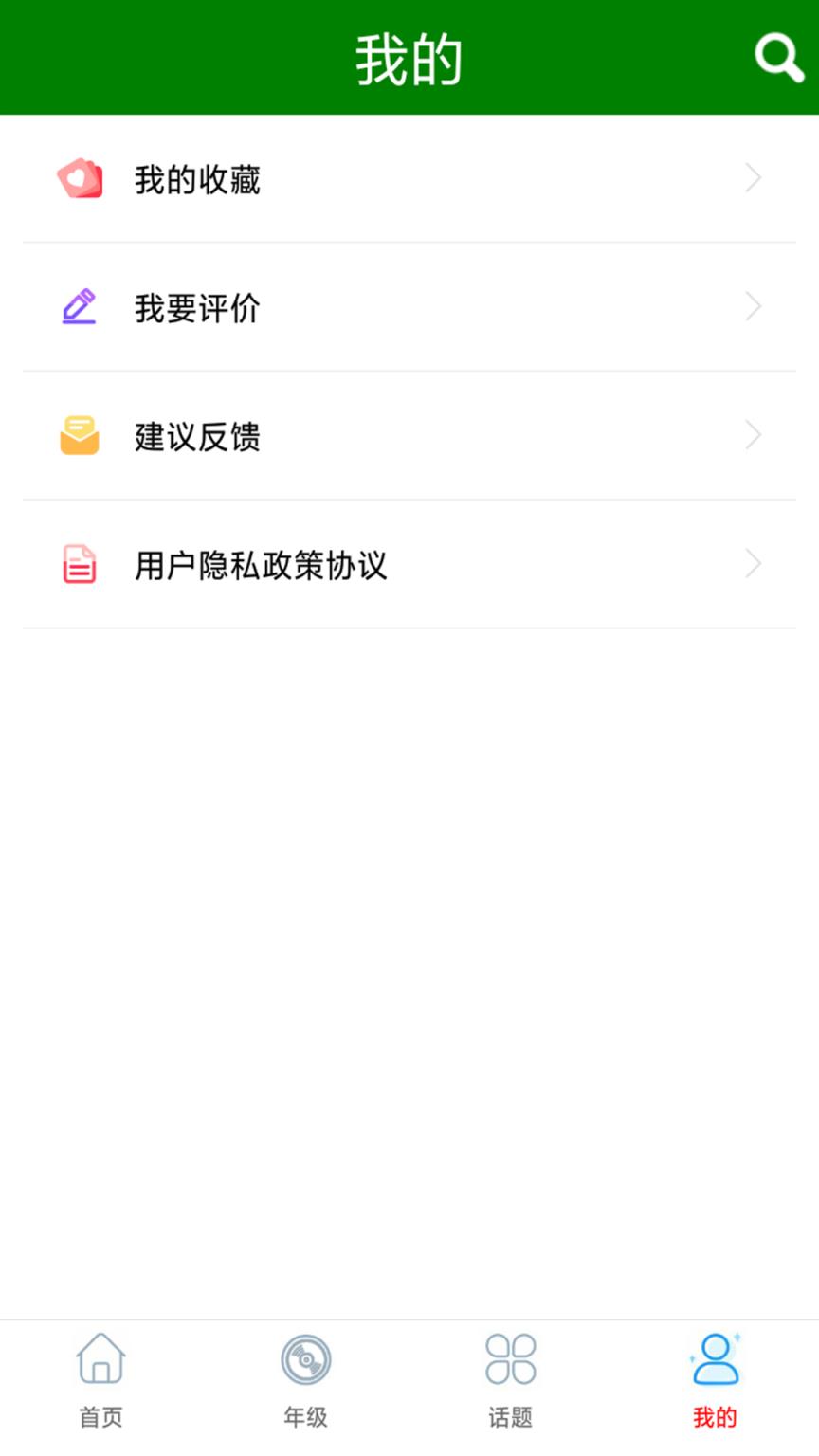Tap the heart icon beside 我的收藏
The height and width of the screenshot is (1456, 819).
coord(80,178)
